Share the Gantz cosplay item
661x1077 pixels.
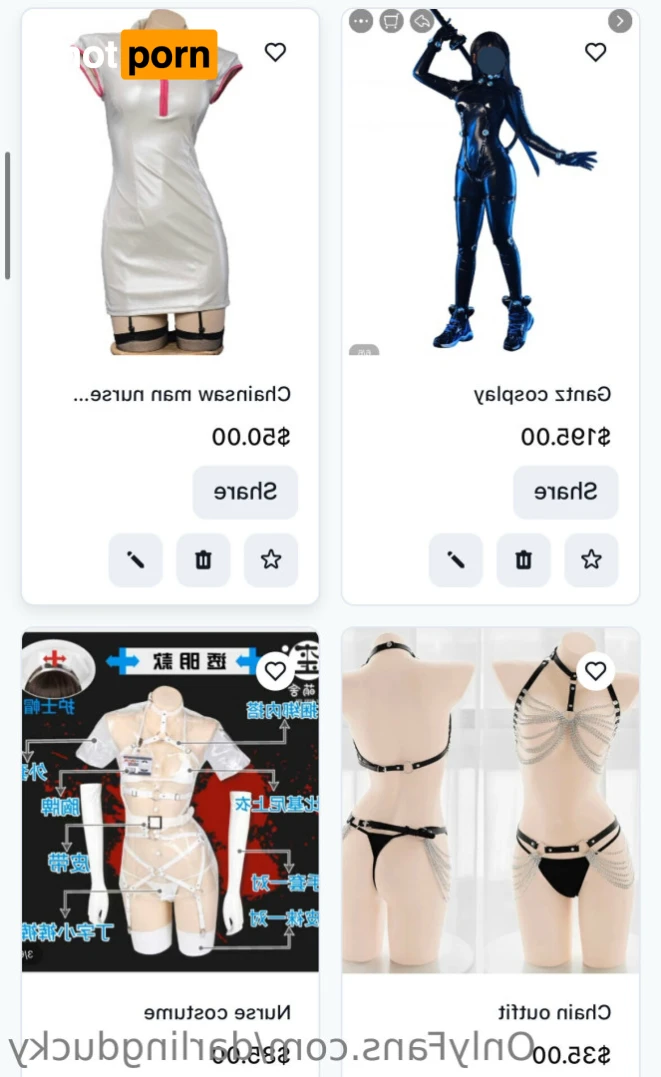565,492
